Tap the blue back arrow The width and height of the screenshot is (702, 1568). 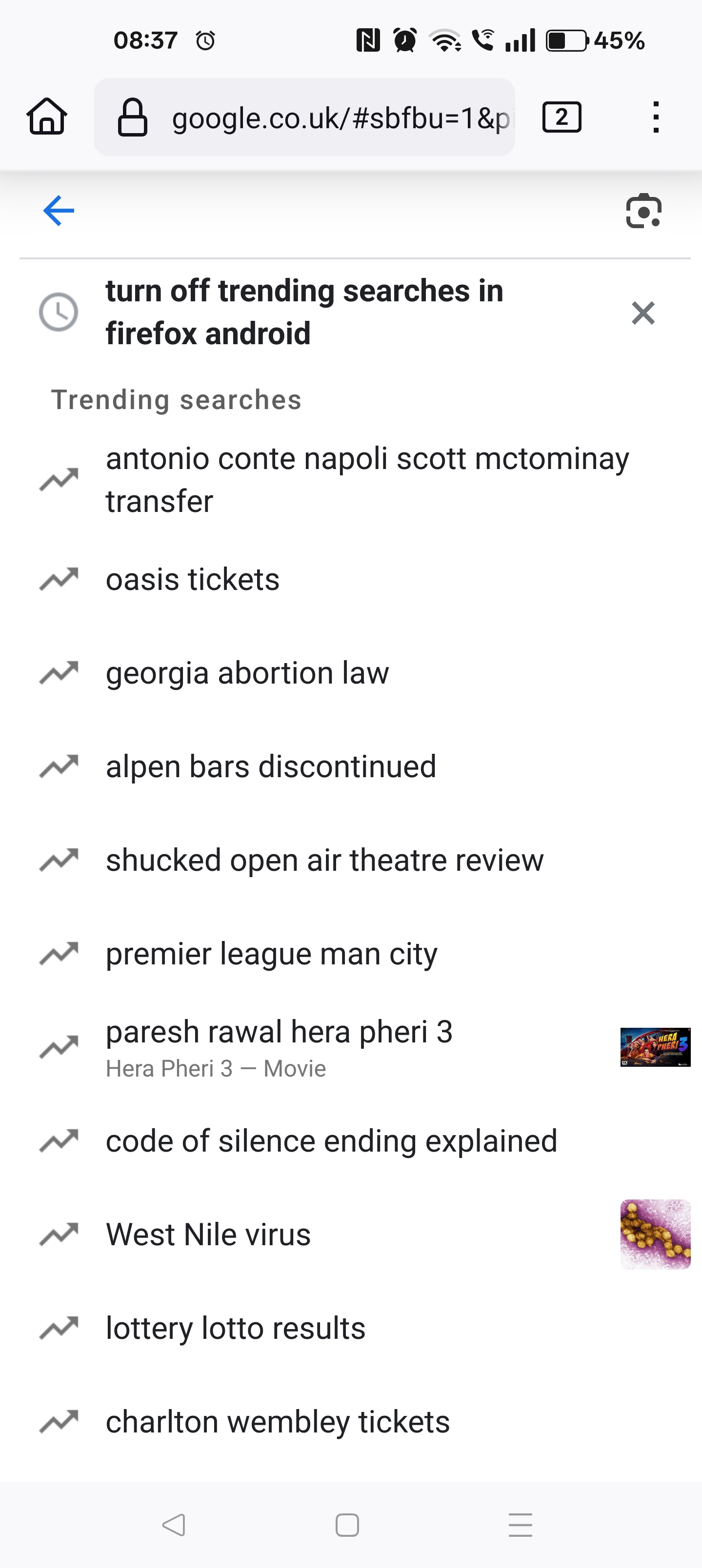[59, 211]
